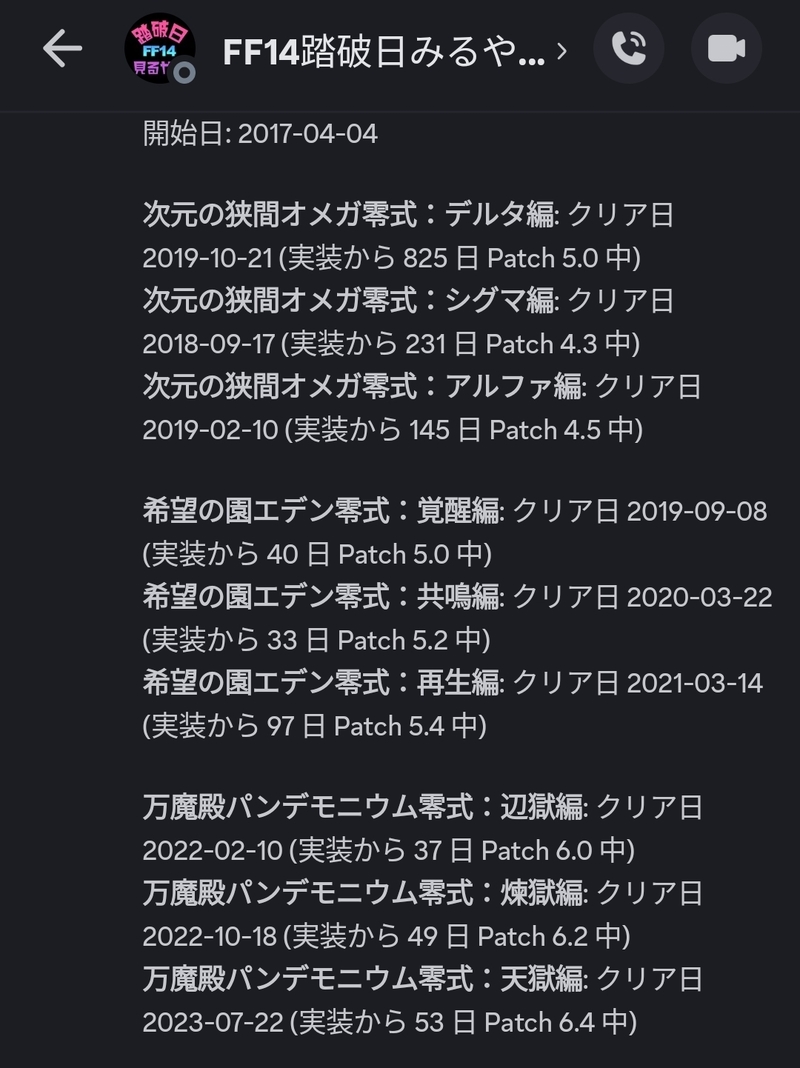800x1068 pixels.
Task: Start a video call
Action: [726, 49]
